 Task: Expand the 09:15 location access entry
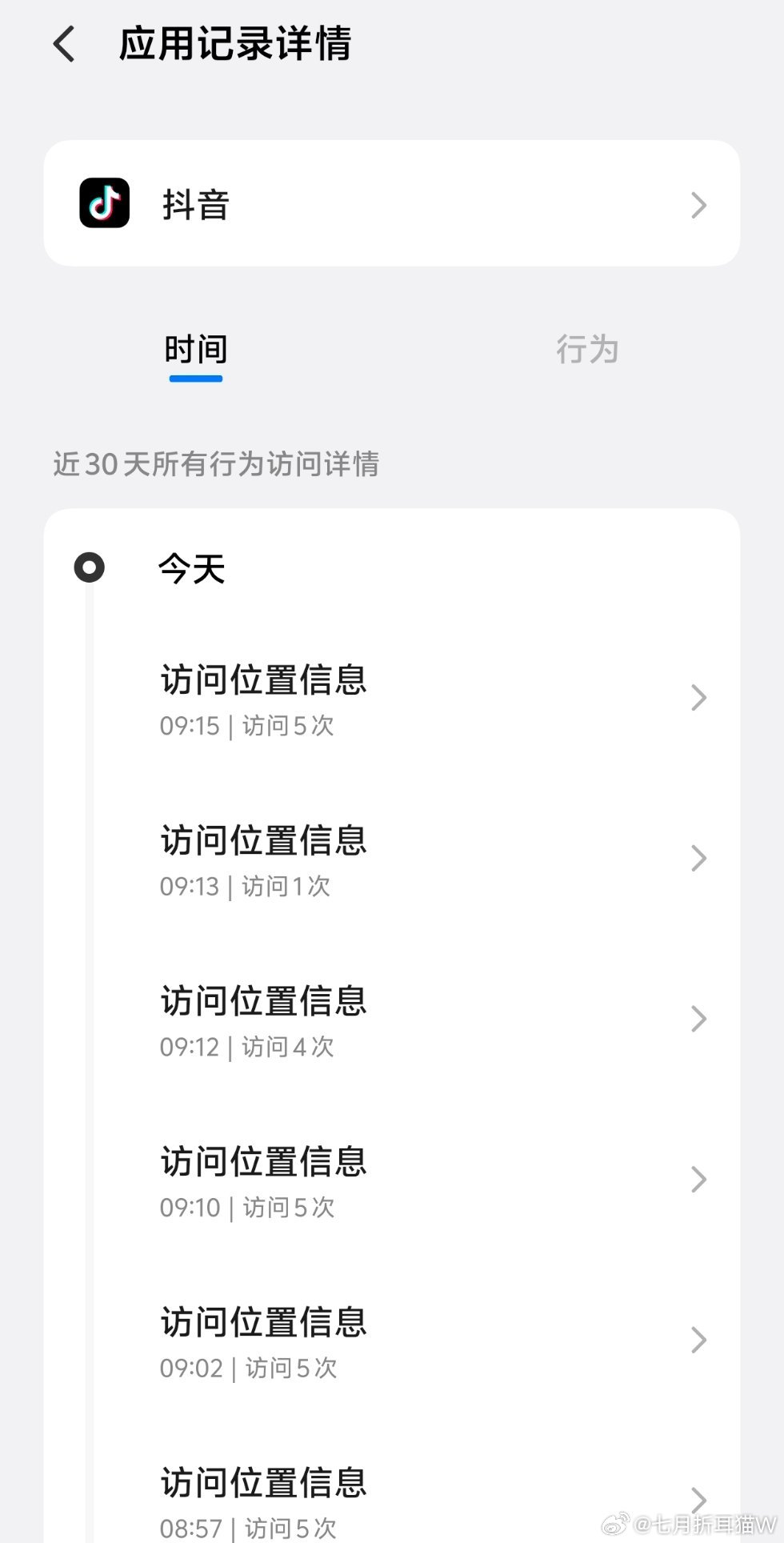click(698, 699)
